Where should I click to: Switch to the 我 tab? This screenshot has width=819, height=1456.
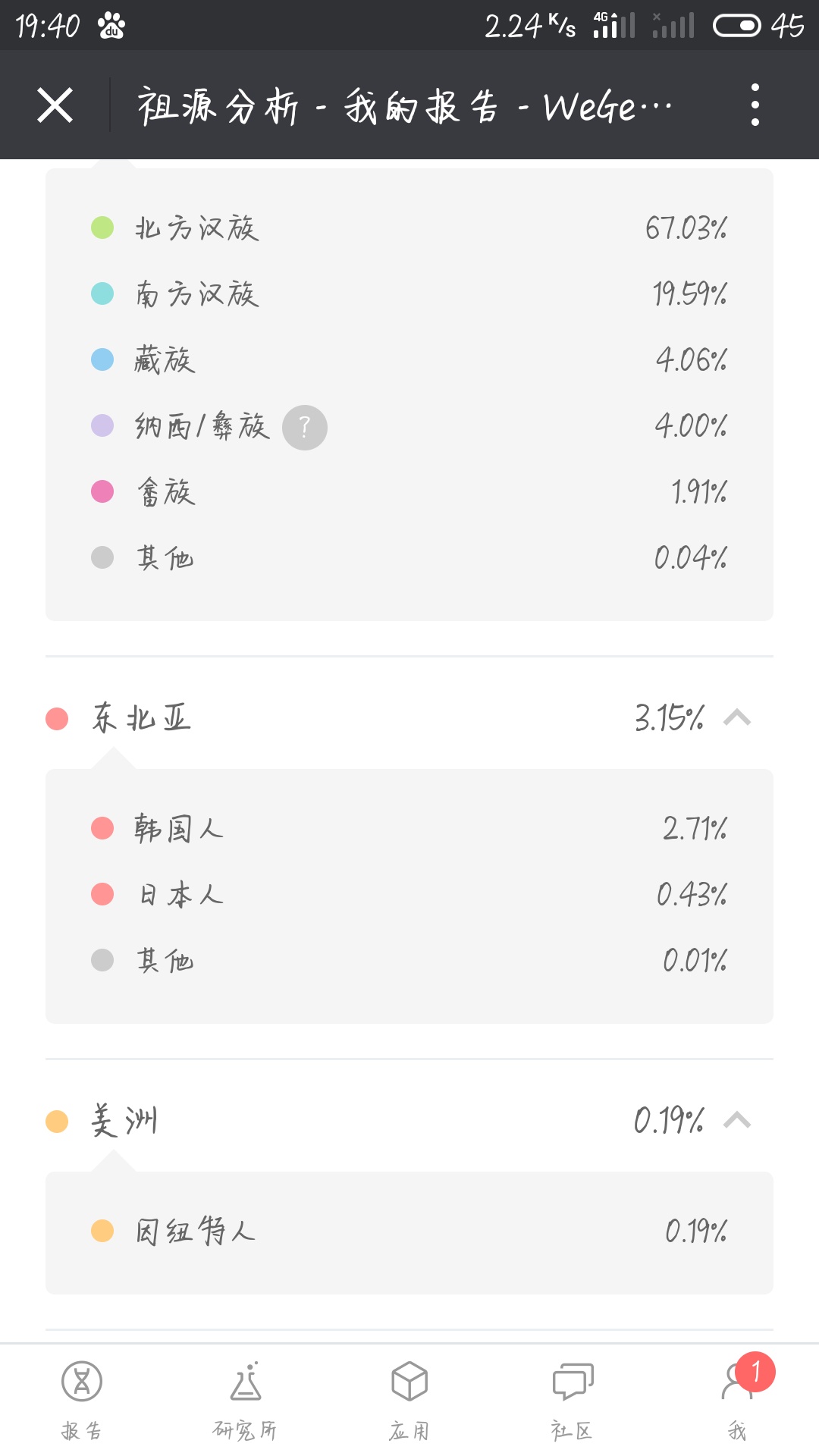pos(737,1400)
